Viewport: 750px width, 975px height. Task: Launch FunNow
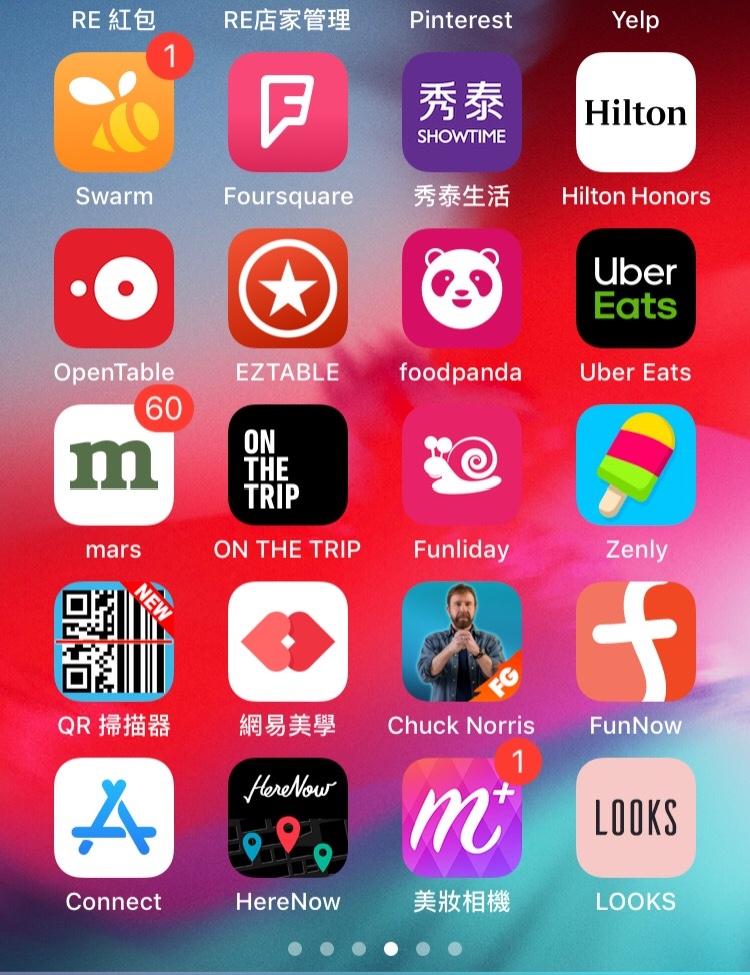636,641
